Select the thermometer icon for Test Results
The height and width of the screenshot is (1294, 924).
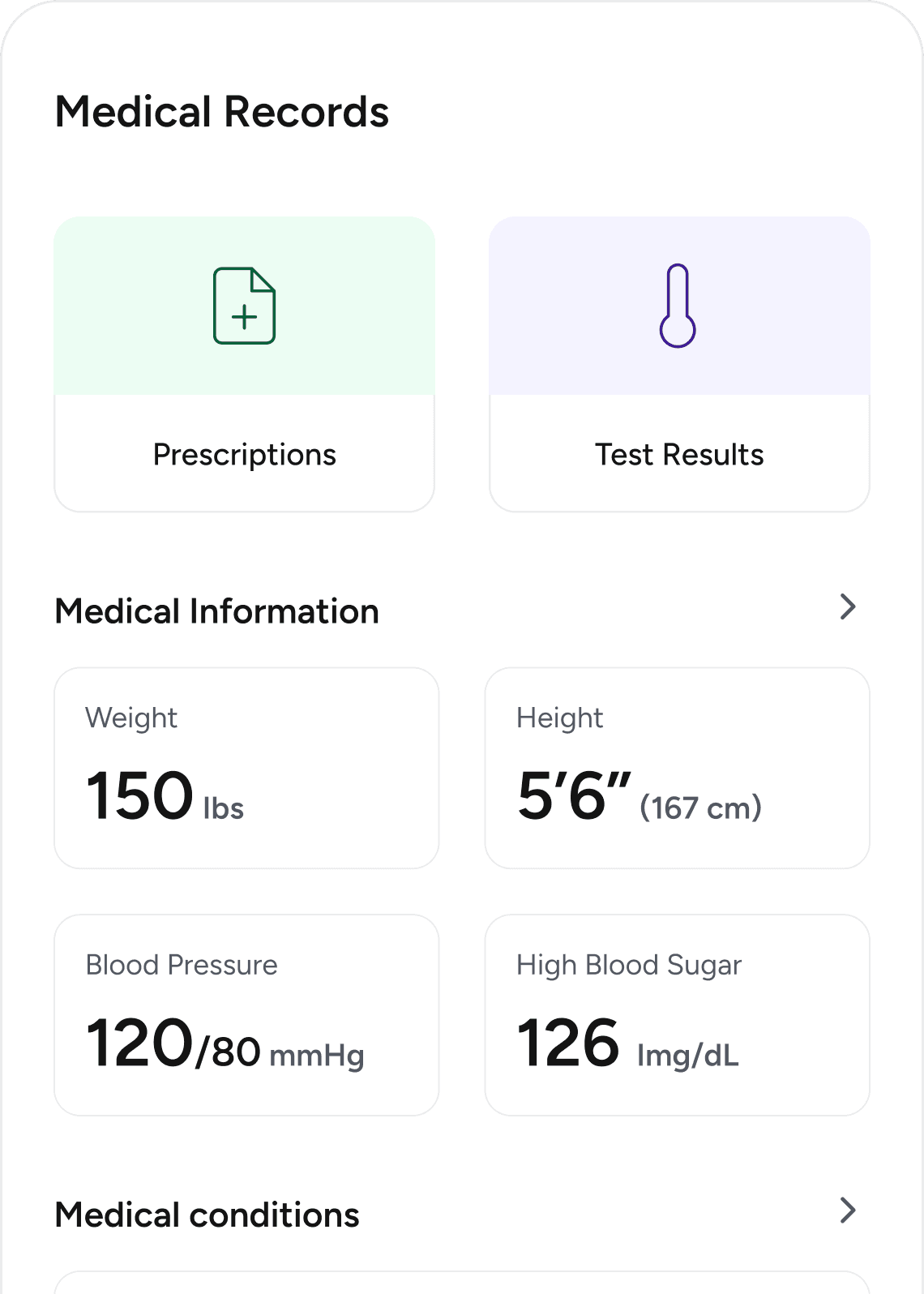pos(678,306)
